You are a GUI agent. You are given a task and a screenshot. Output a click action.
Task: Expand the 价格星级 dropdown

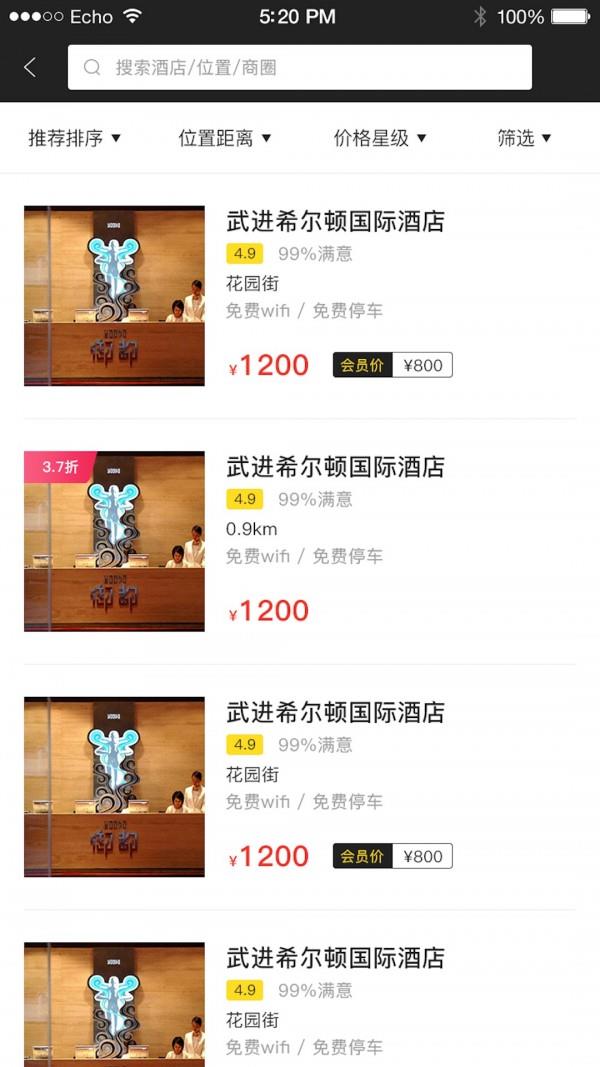[x=380, y=138]
